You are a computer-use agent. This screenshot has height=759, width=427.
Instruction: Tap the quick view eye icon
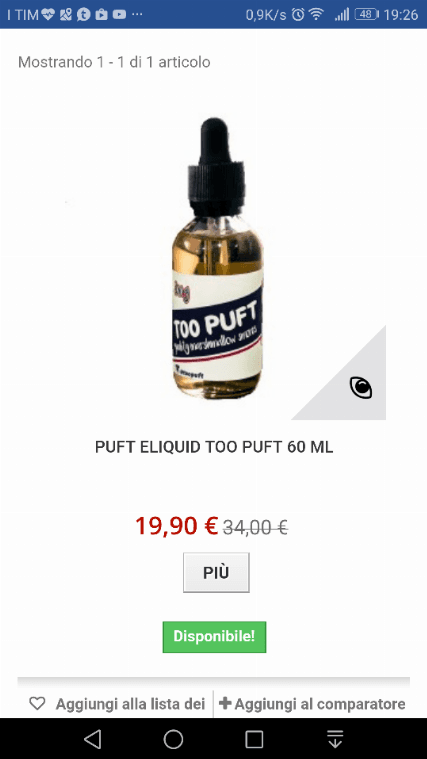click(x=361, y=388)
